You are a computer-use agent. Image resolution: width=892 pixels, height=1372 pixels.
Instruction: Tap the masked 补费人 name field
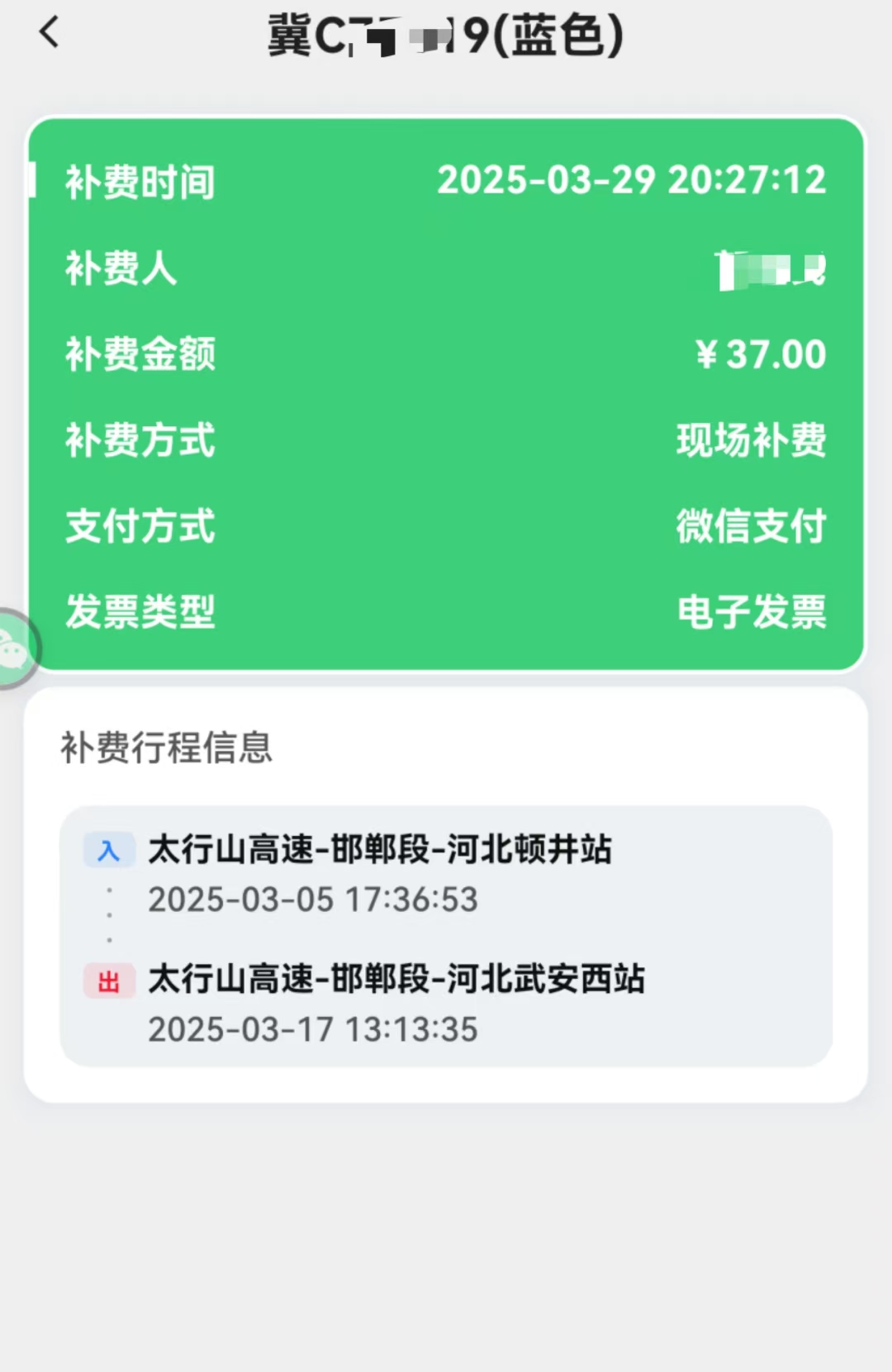tap(768, 269)
